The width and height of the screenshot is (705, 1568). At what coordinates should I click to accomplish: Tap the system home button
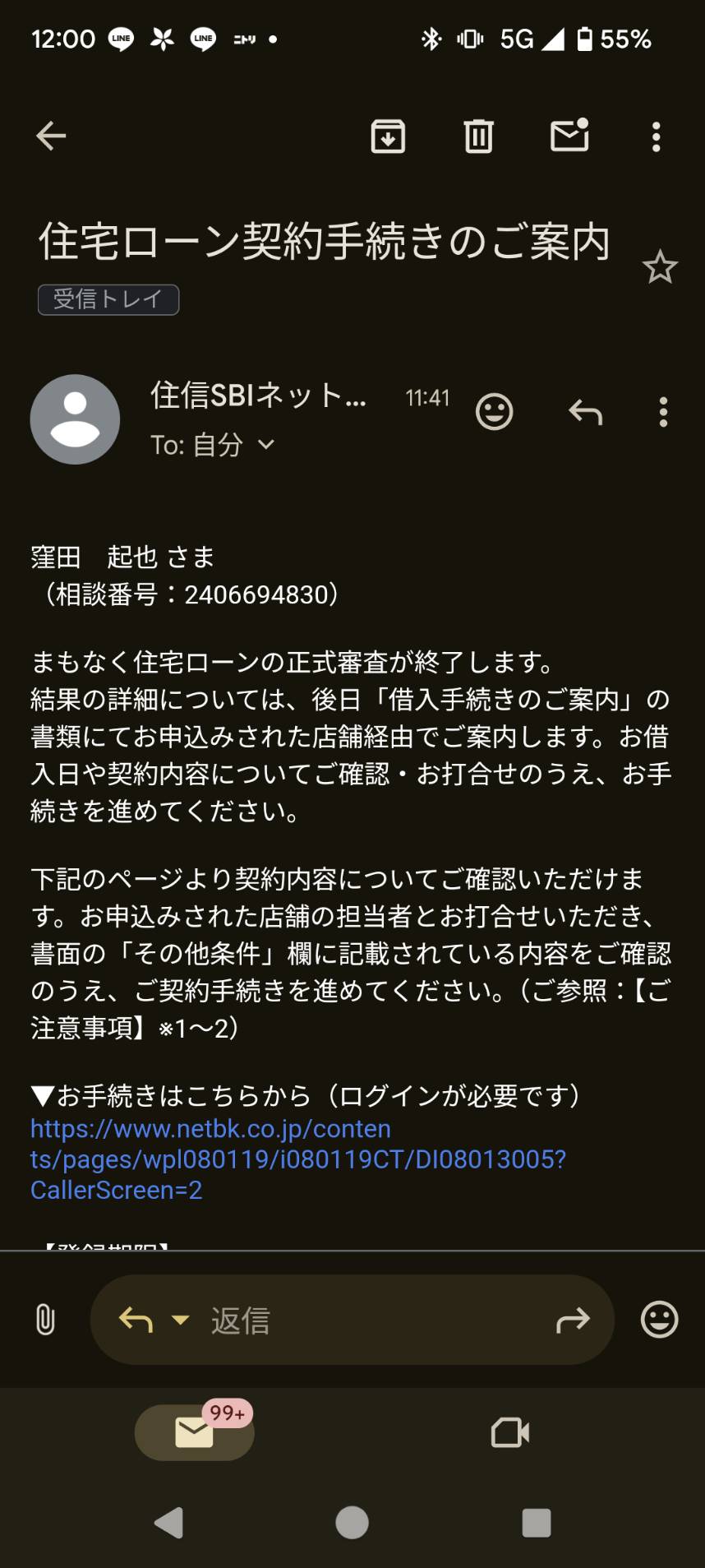click(352, 1522)
